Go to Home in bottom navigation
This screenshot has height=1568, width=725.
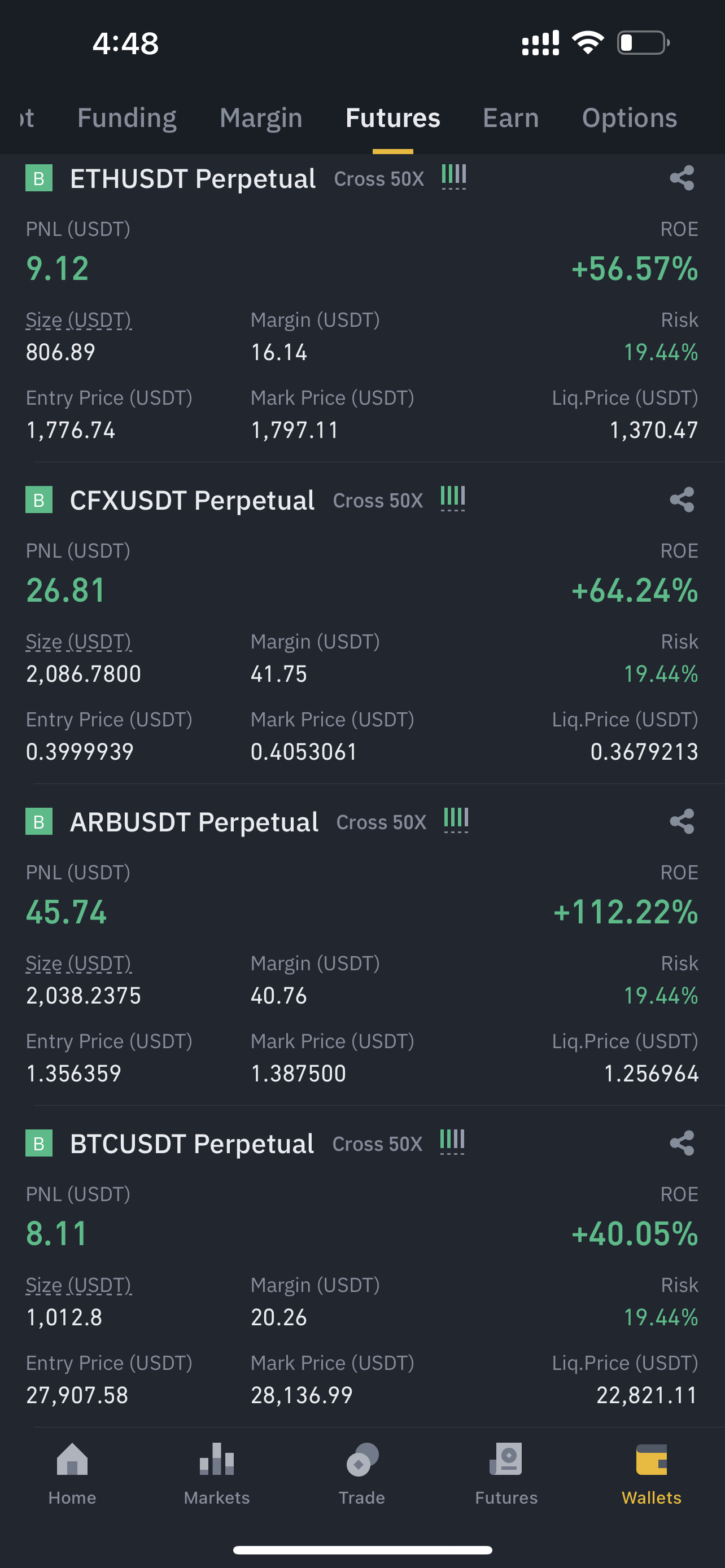72,1473
